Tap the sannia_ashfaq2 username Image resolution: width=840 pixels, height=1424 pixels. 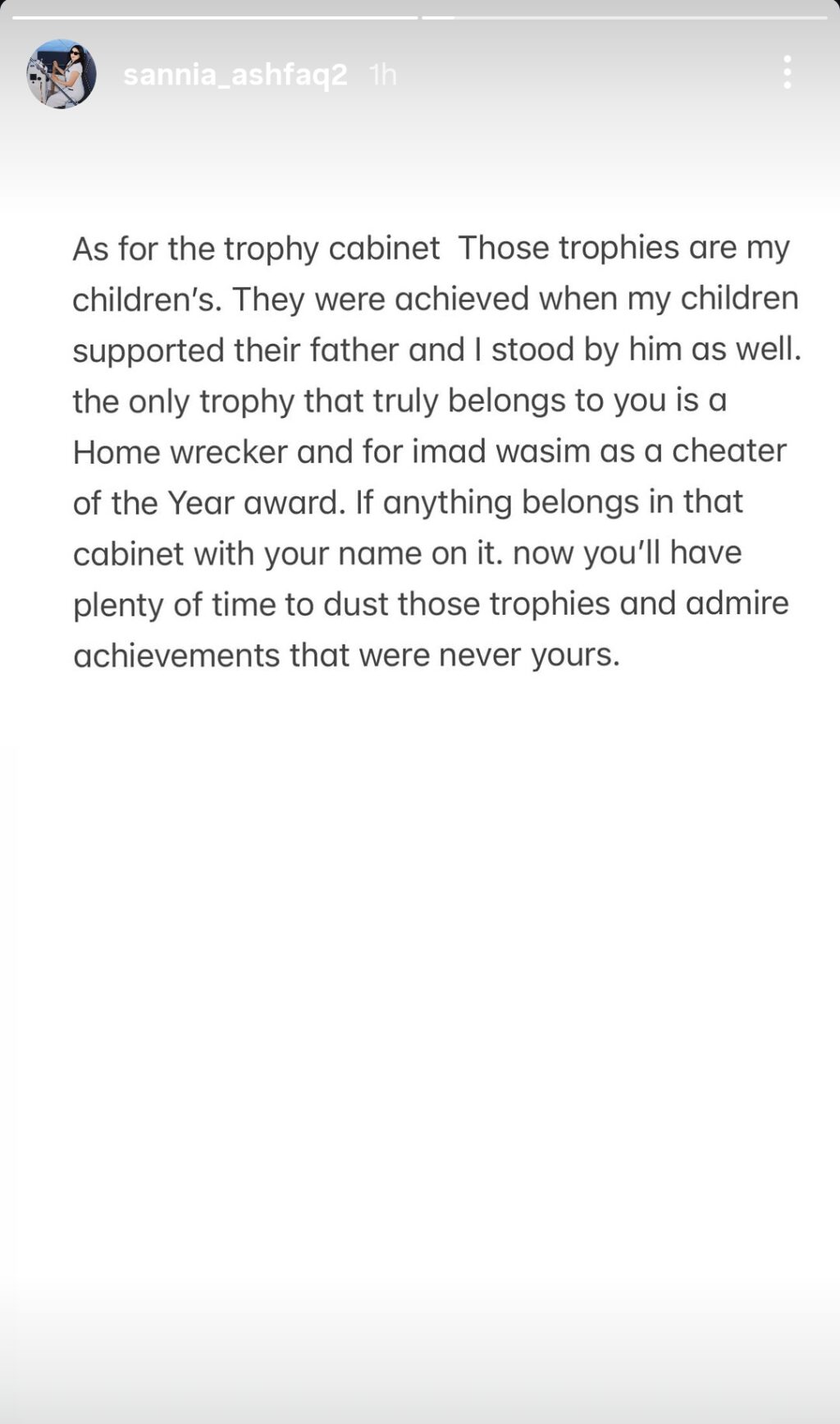235,75
